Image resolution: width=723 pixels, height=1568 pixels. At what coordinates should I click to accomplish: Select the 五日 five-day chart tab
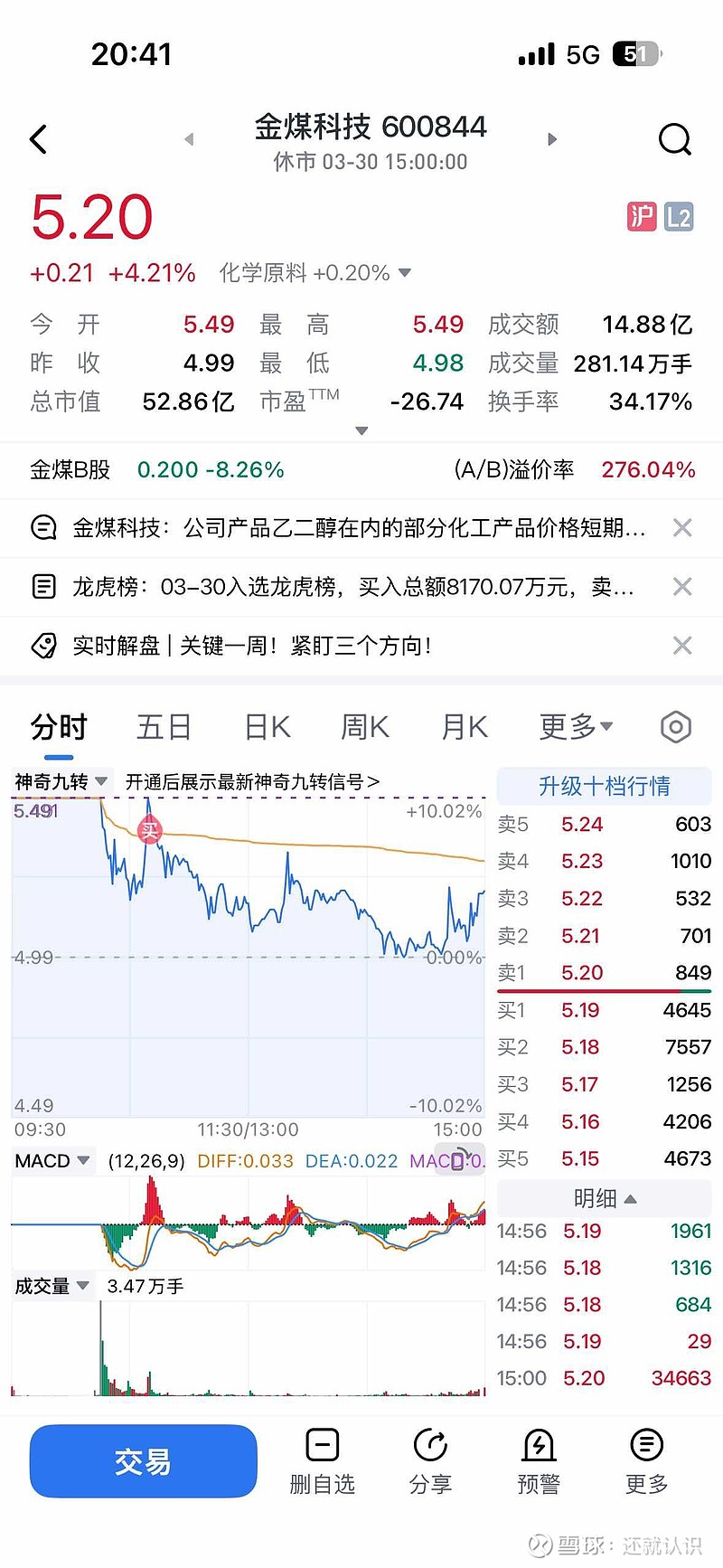pos(164,726)
